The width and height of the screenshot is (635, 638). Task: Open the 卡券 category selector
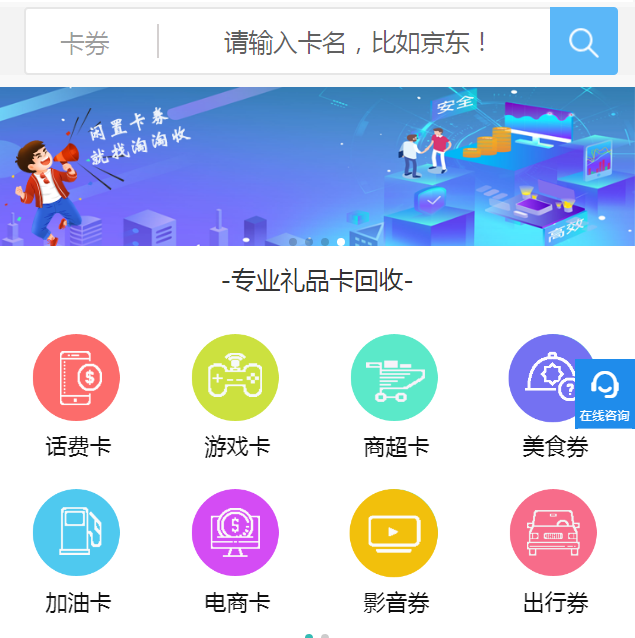(85, 43)
